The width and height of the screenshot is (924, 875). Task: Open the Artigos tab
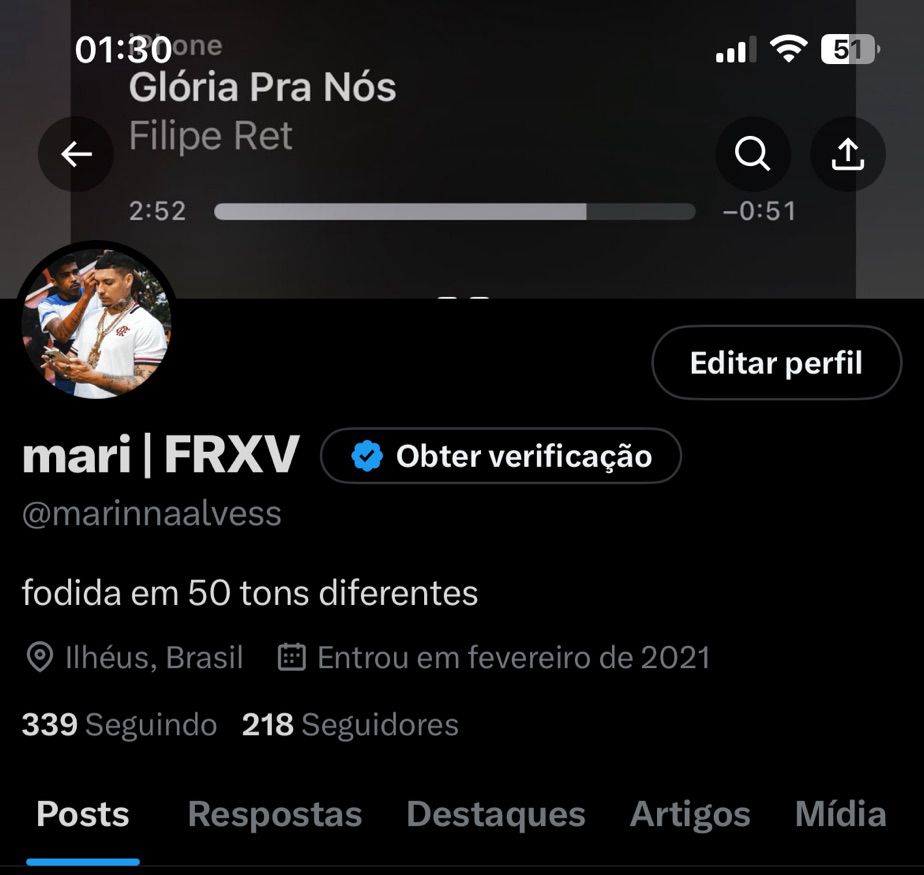tap(690, 815)
